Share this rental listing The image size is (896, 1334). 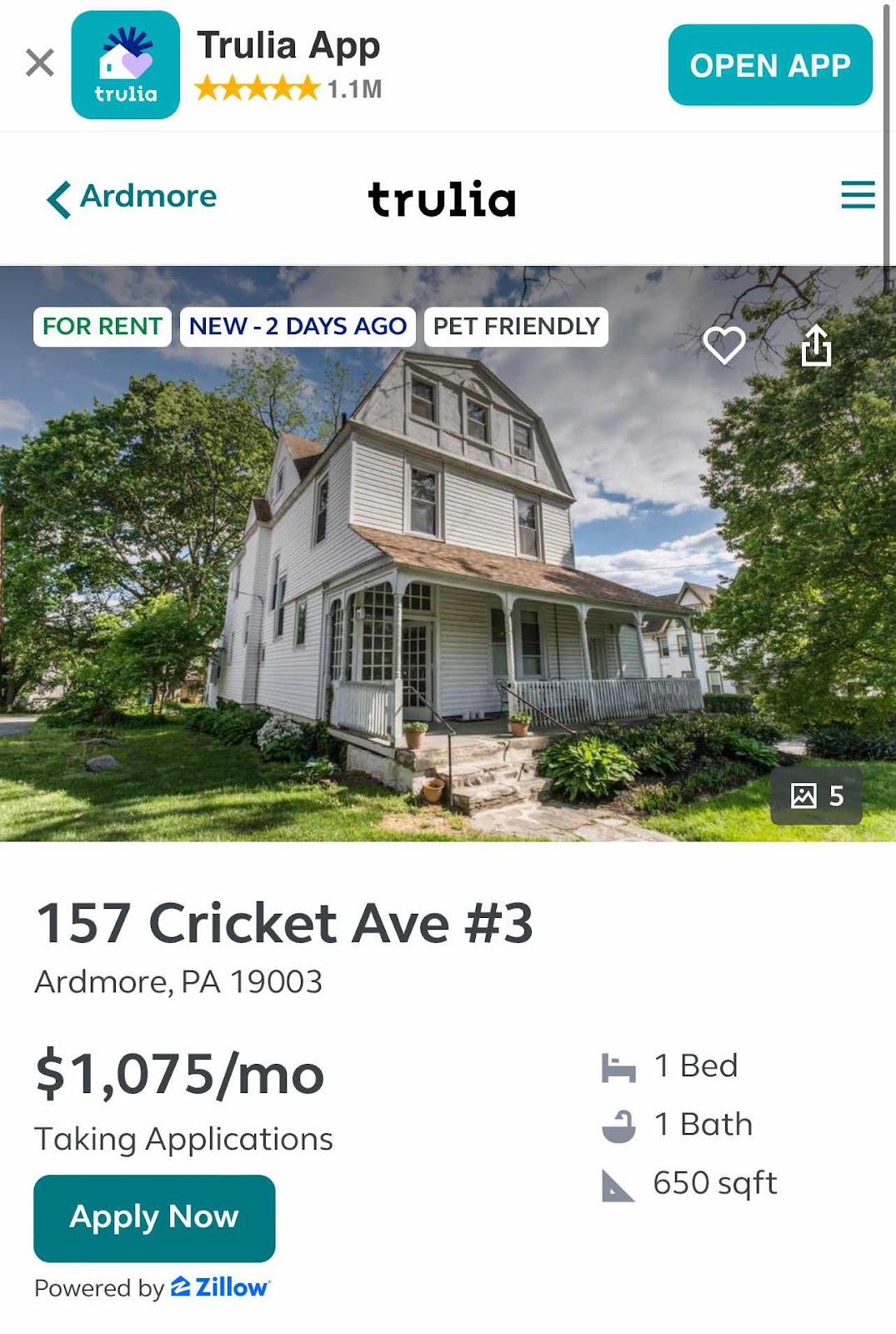[816, 345]
